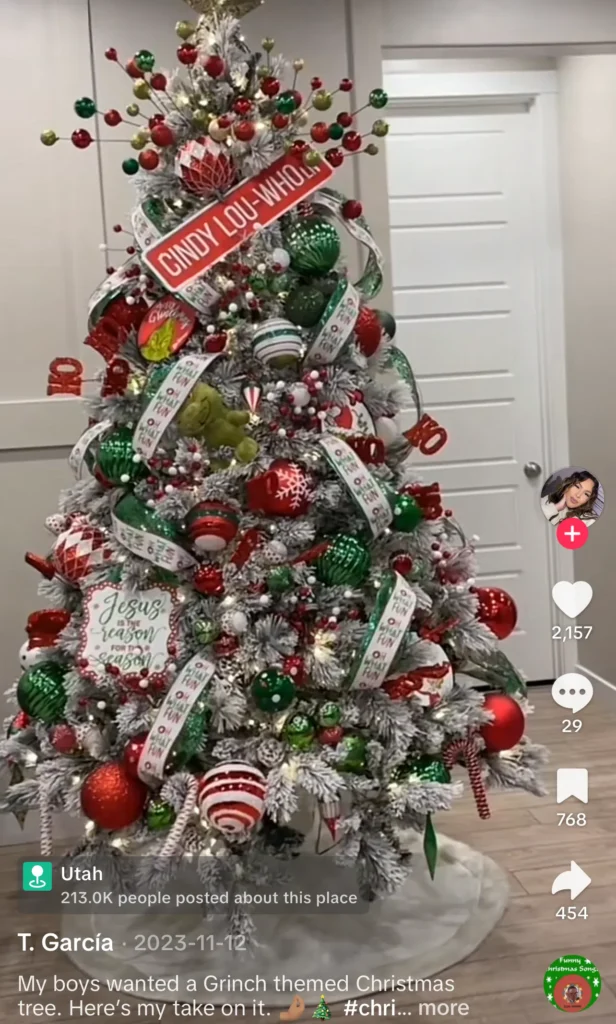Bookmark this video to favorites
Viewport: 616px width, 1024px height.
[x=572, y=786]
